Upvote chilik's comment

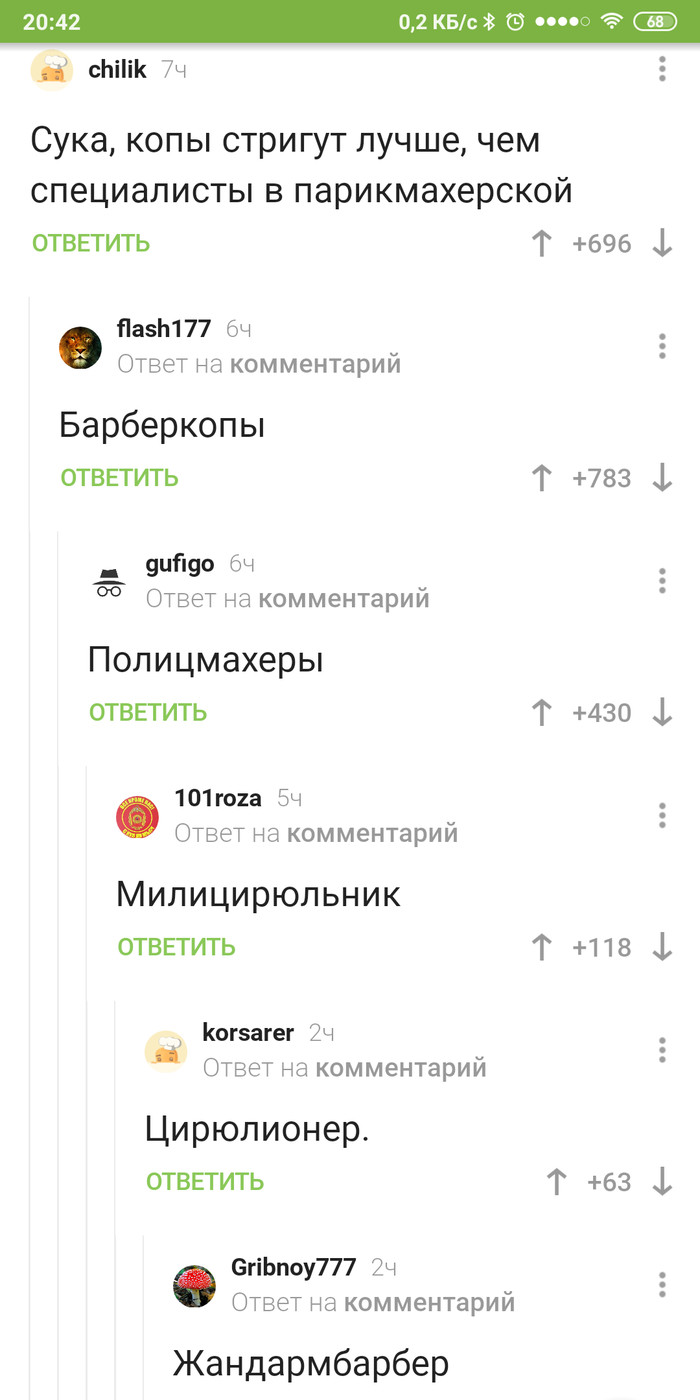(541, 243)
